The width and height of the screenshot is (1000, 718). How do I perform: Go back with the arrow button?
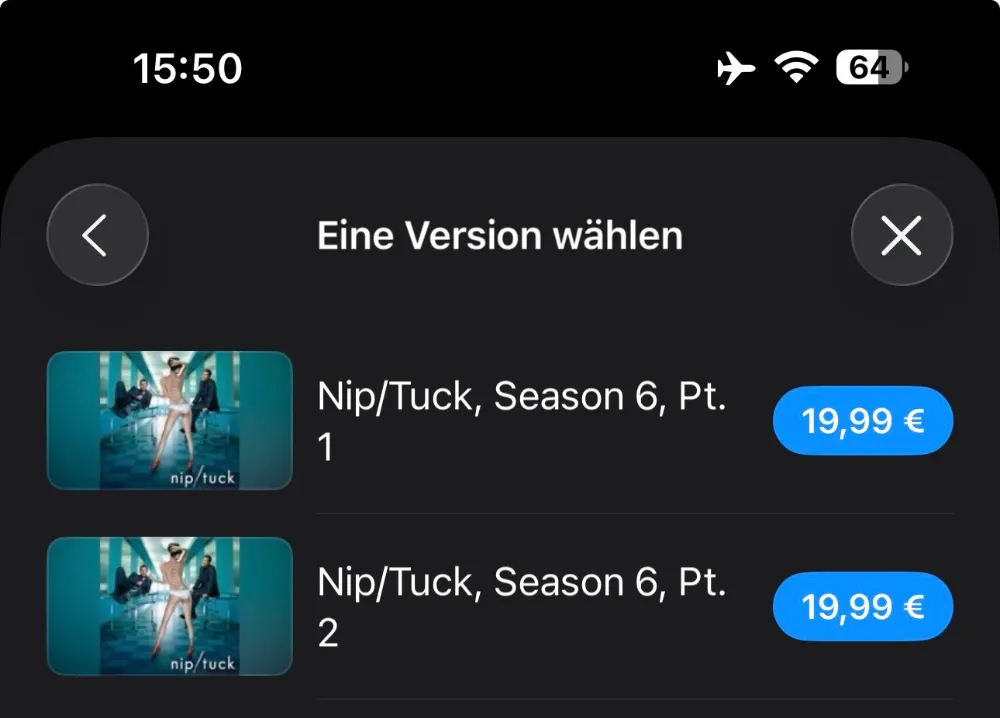[x=97, y=236]
